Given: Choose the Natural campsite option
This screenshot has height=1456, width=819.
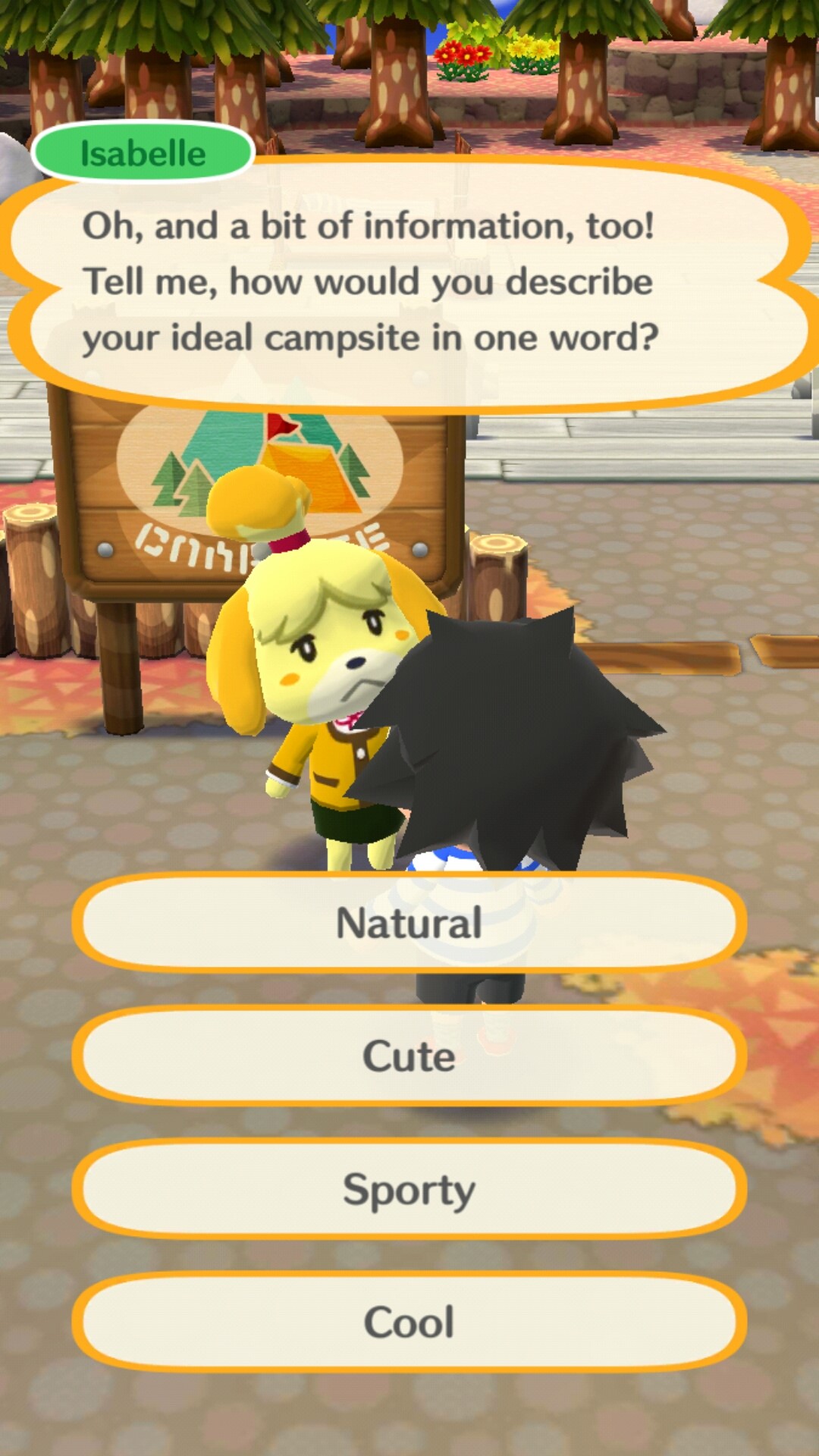Looking at the screenshot, I should tap(409, 922).
